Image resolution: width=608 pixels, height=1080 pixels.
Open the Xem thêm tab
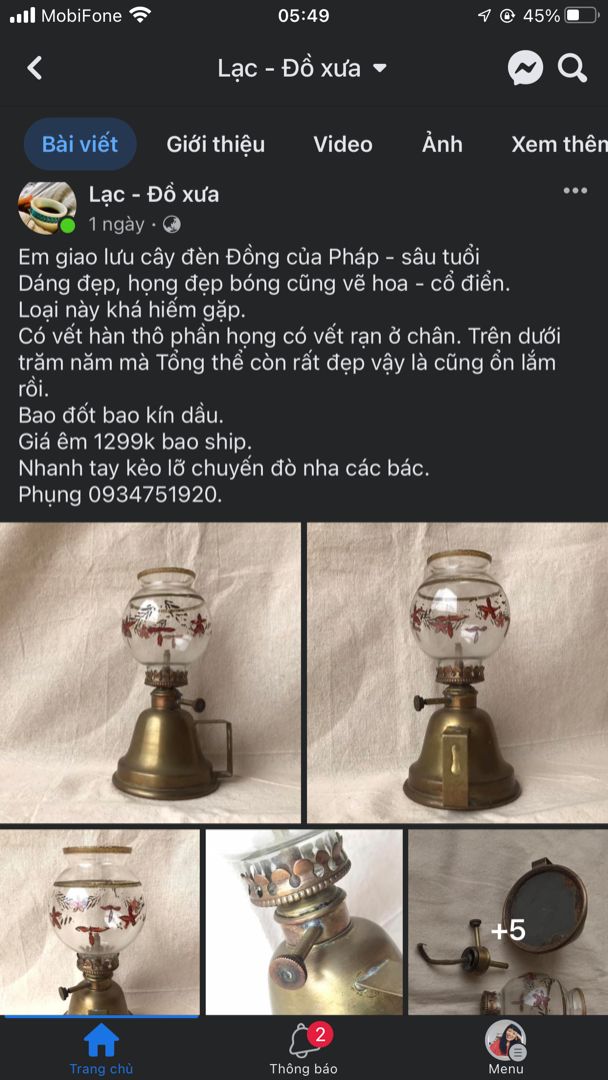pos(558,144)
